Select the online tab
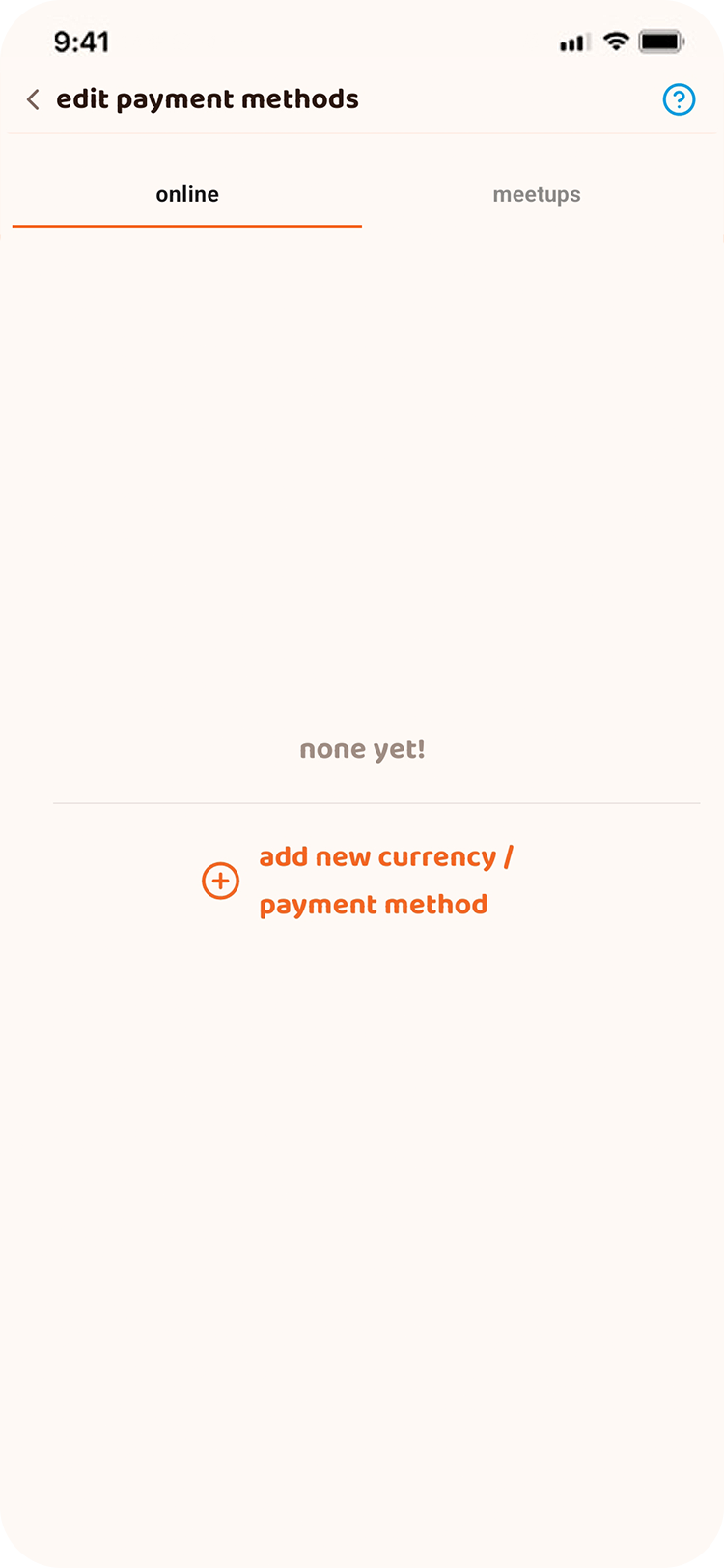 tap(187, 194)
